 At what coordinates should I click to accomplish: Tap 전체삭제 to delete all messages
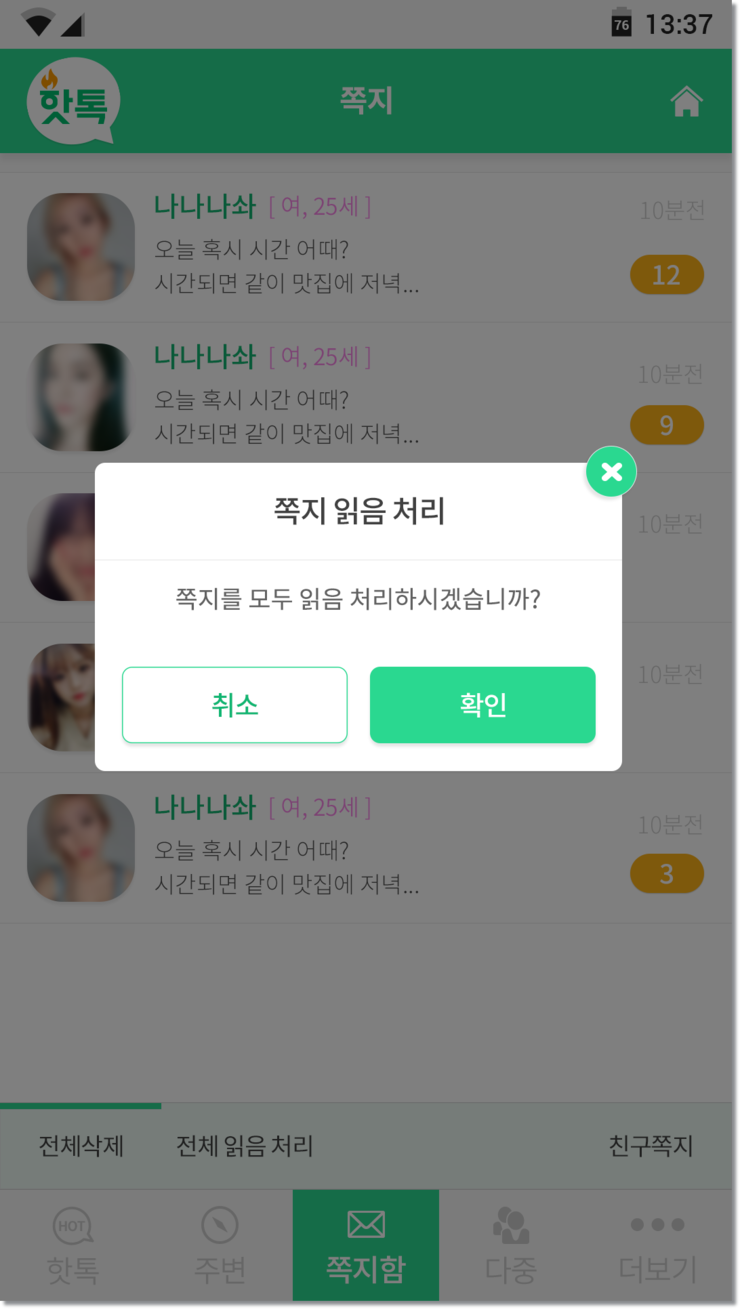81,1146
